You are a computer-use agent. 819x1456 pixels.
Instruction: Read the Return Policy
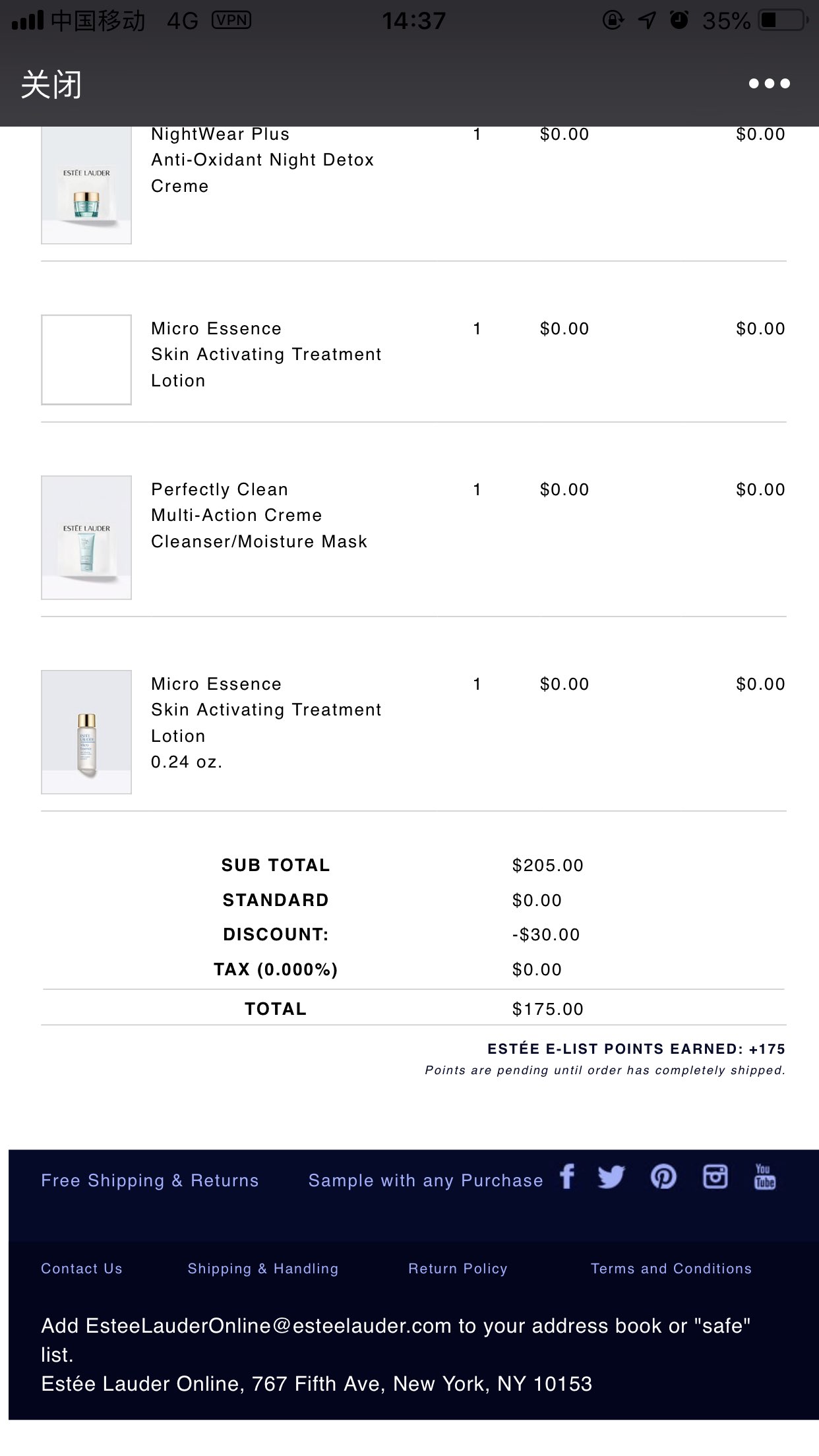458,1269
